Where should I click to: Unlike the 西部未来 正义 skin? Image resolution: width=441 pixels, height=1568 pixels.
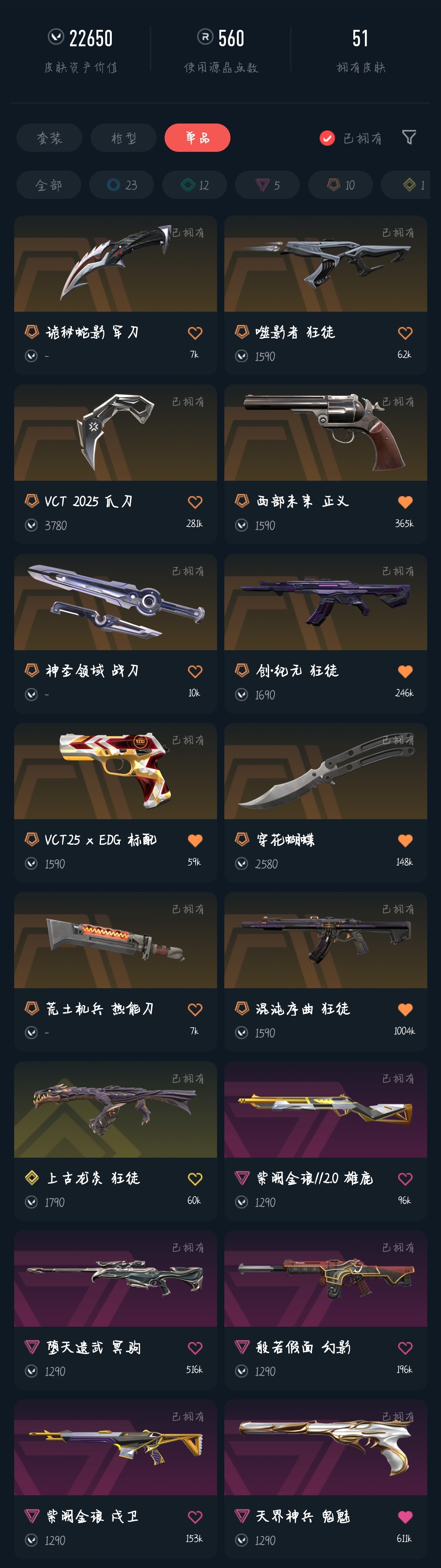405,502
